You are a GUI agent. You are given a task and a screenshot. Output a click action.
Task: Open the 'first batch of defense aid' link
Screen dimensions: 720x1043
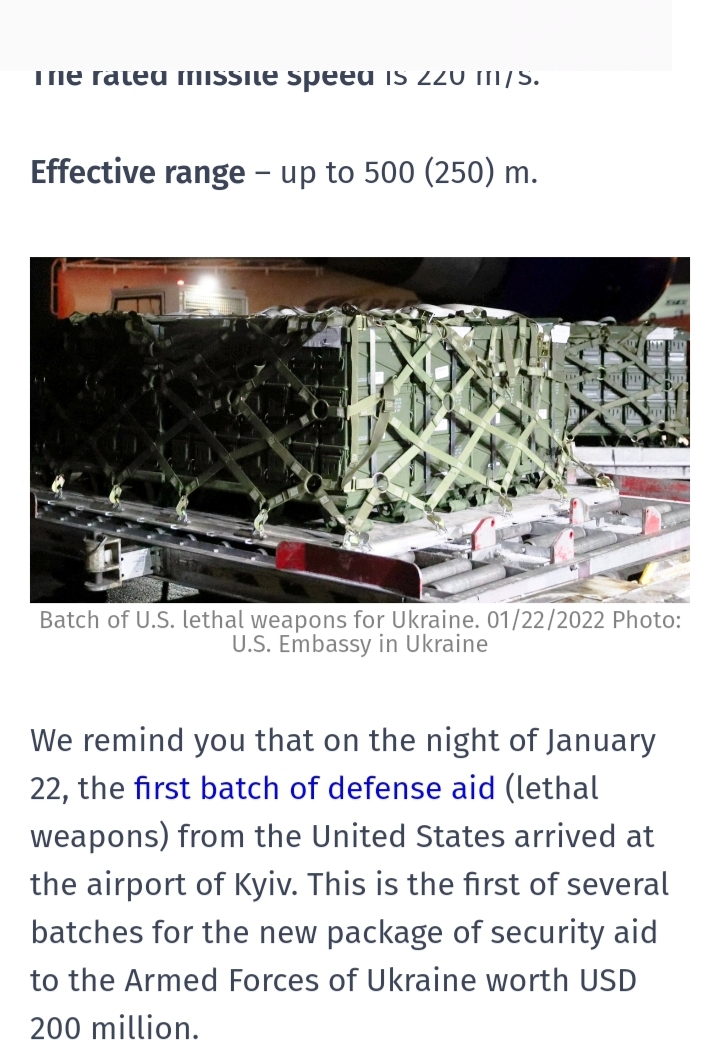click(314, 789)
